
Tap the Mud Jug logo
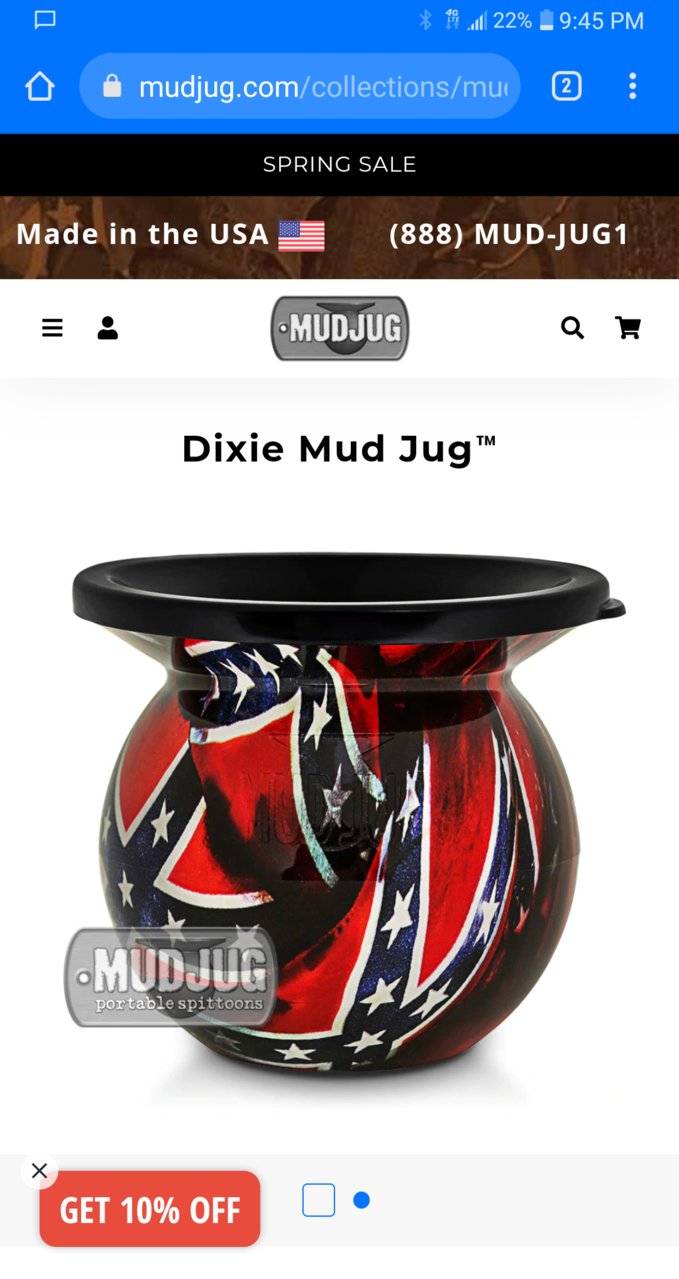(x=340, y=328)
